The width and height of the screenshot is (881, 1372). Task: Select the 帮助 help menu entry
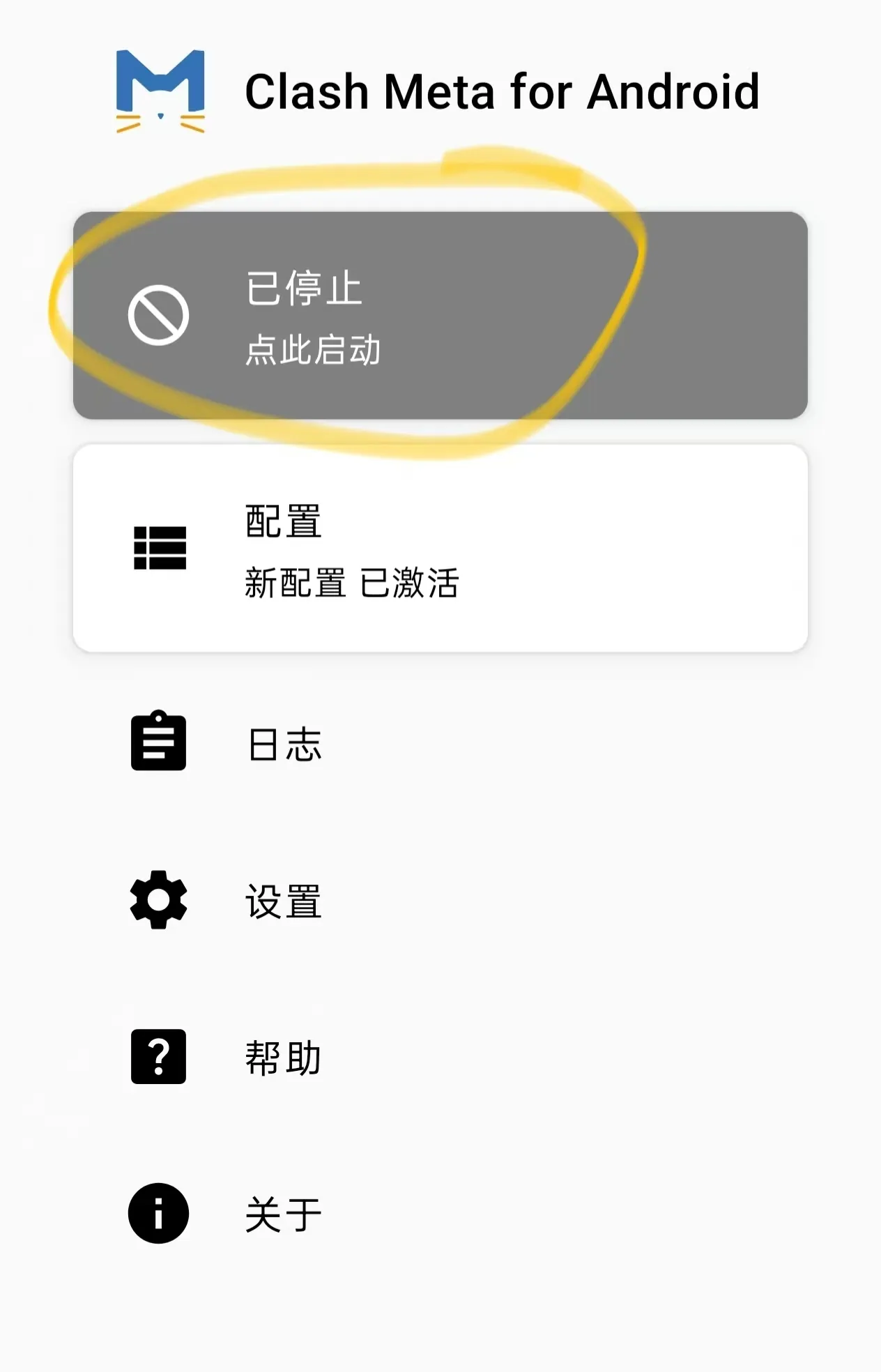(x=282, y=1058)
